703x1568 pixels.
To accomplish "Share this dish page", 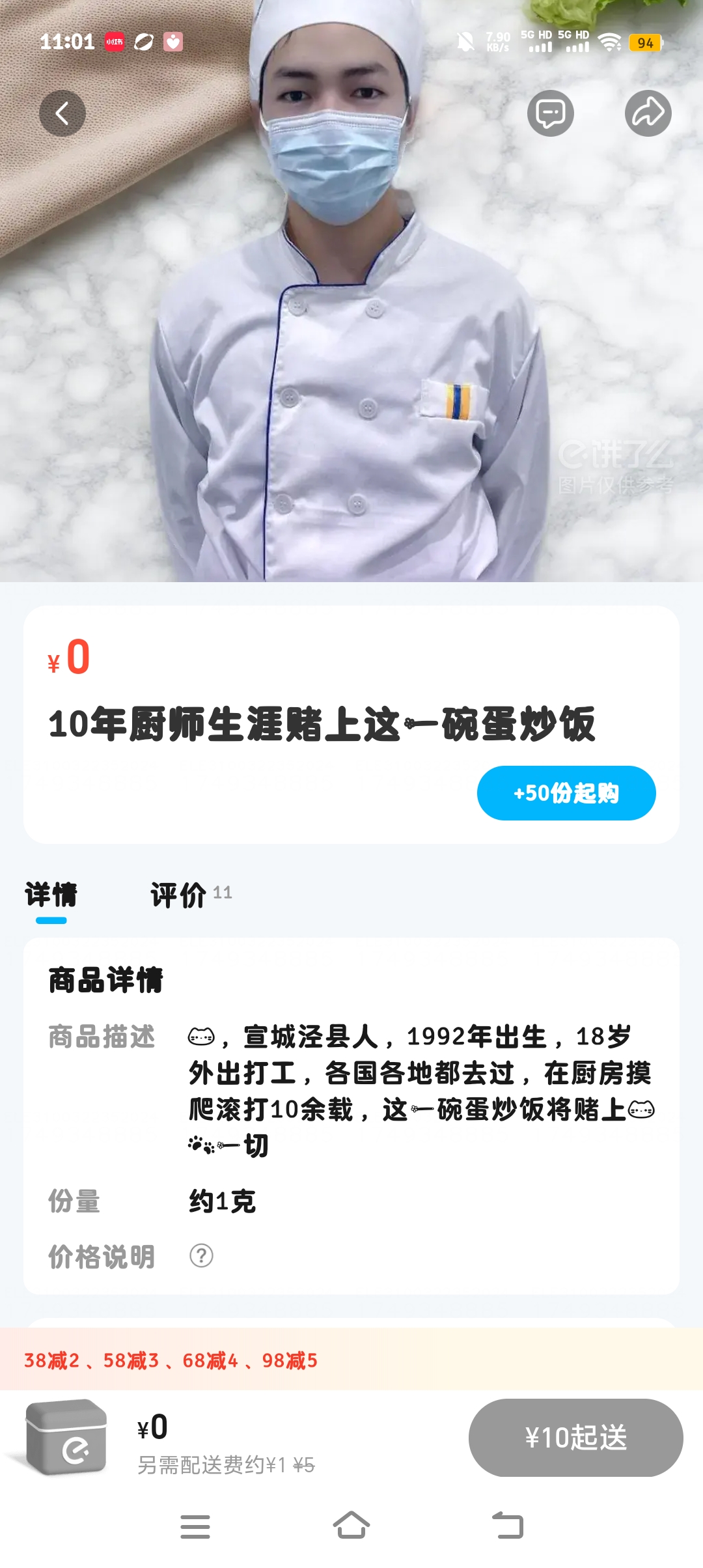I will click(648, 113).
